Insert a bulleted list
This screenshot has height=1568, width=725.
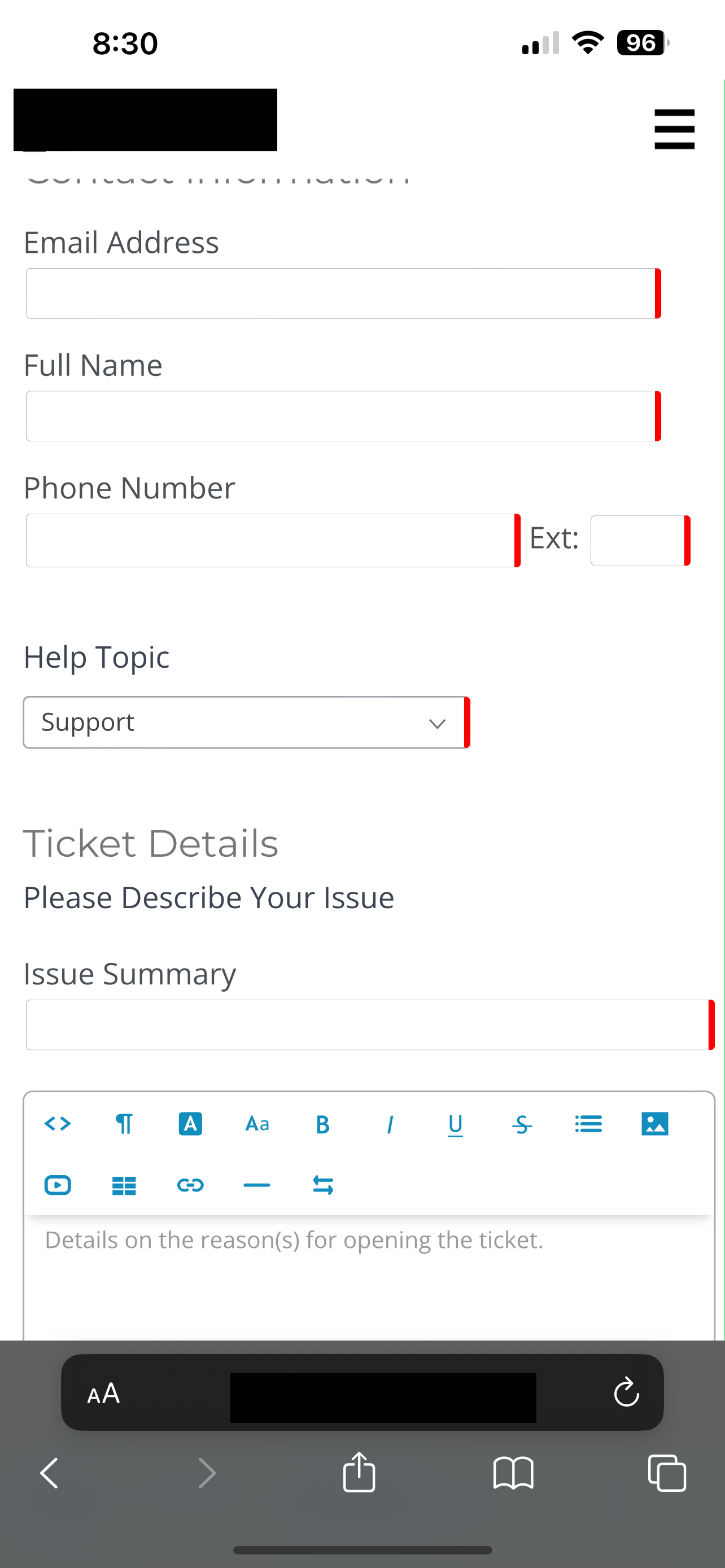click(588, 1124)
